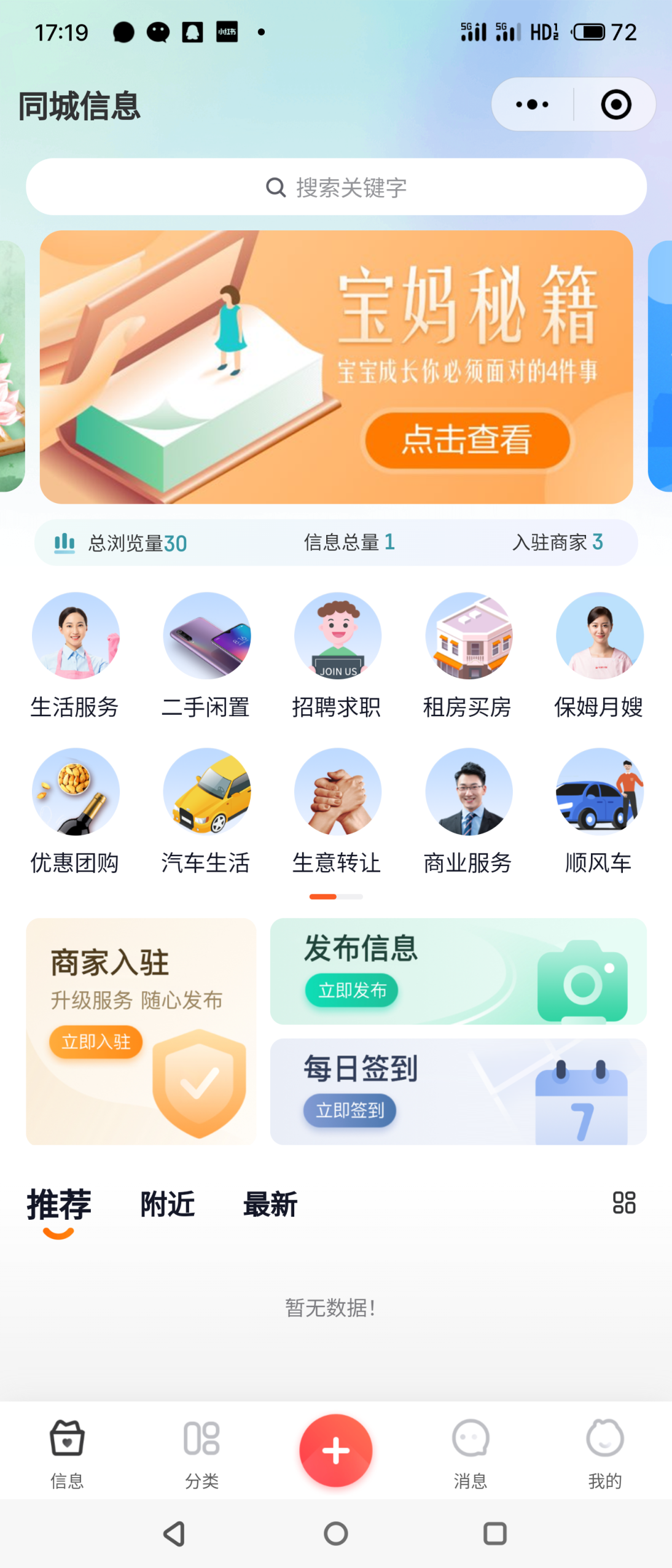Toggle the grid layout view icon
672x1568 pixels.
coord(623,1202)
